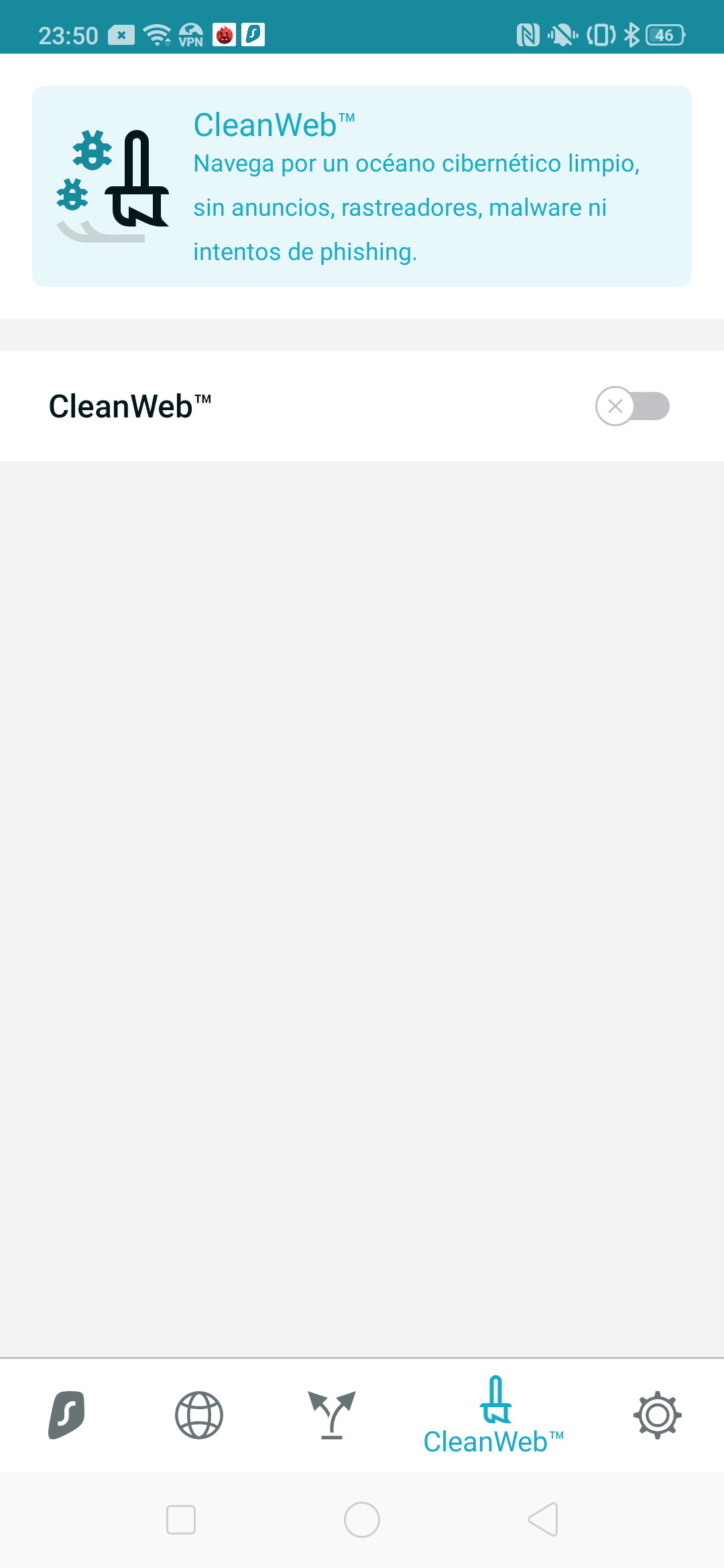
Task: Select the CleanWeb tab in bottom bar
Action: coord(494,1415)
